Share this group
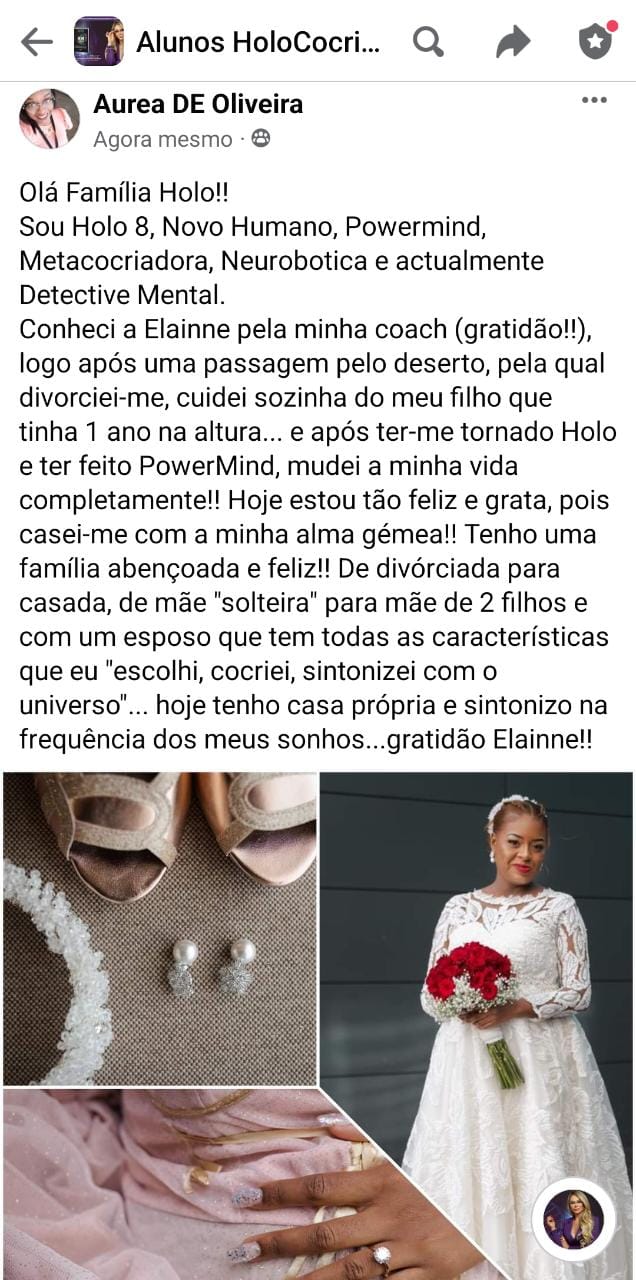The width and height of the screenshot is (636, 1280). pyautogui.click(x=513, y=41)
